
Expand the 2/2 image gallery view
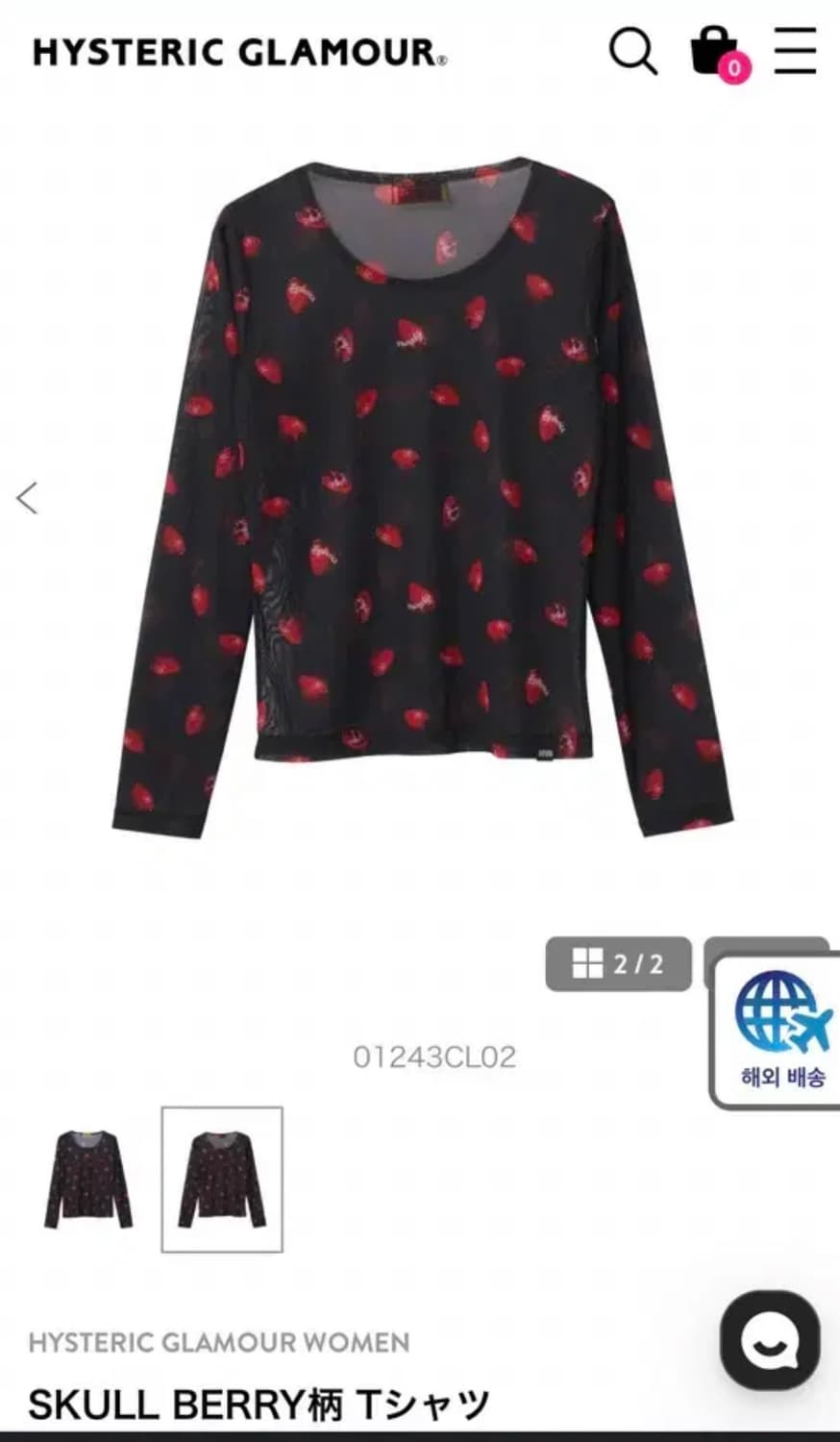(x=618, y=964)
